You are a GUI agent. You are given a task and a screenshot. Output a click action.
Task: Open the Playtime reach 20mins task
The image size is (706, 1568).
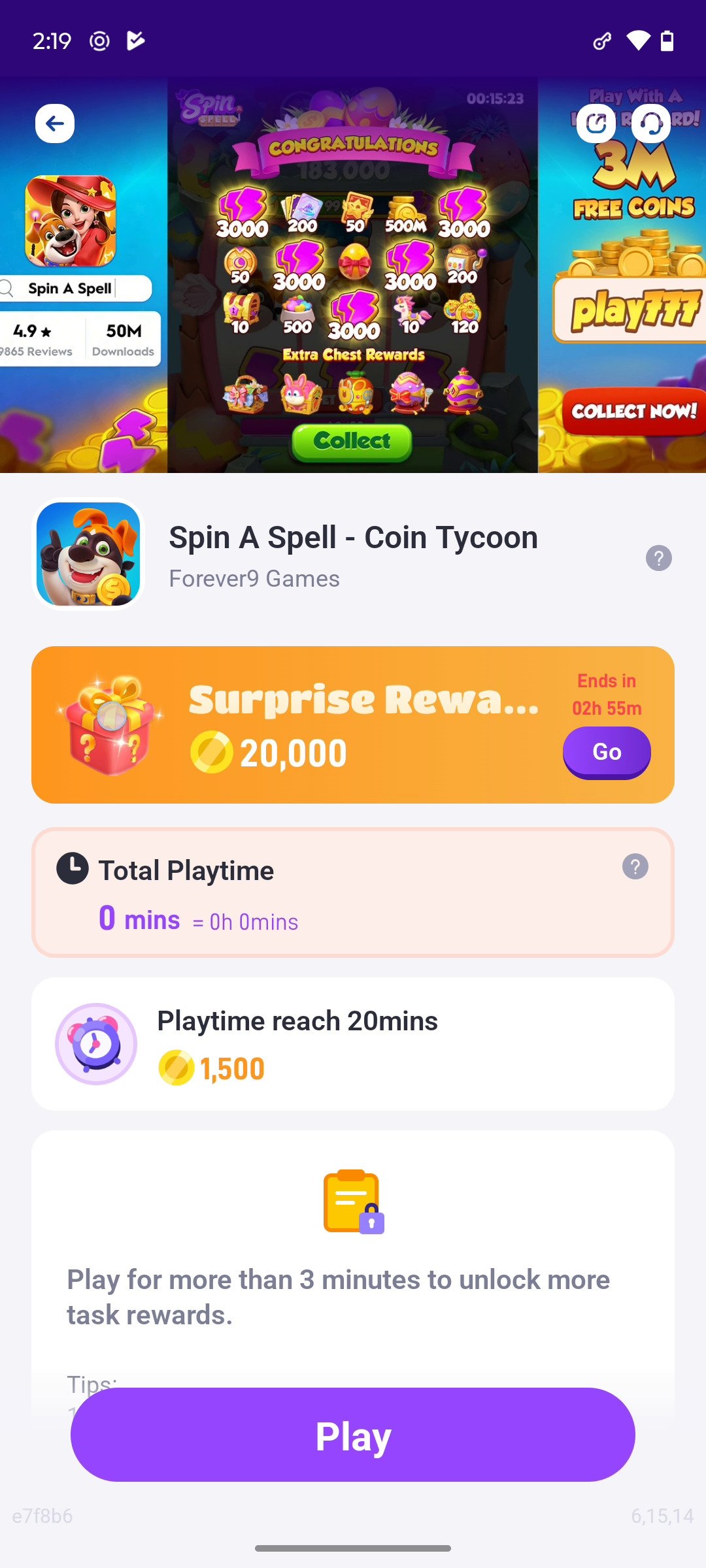click(353, 1044)
